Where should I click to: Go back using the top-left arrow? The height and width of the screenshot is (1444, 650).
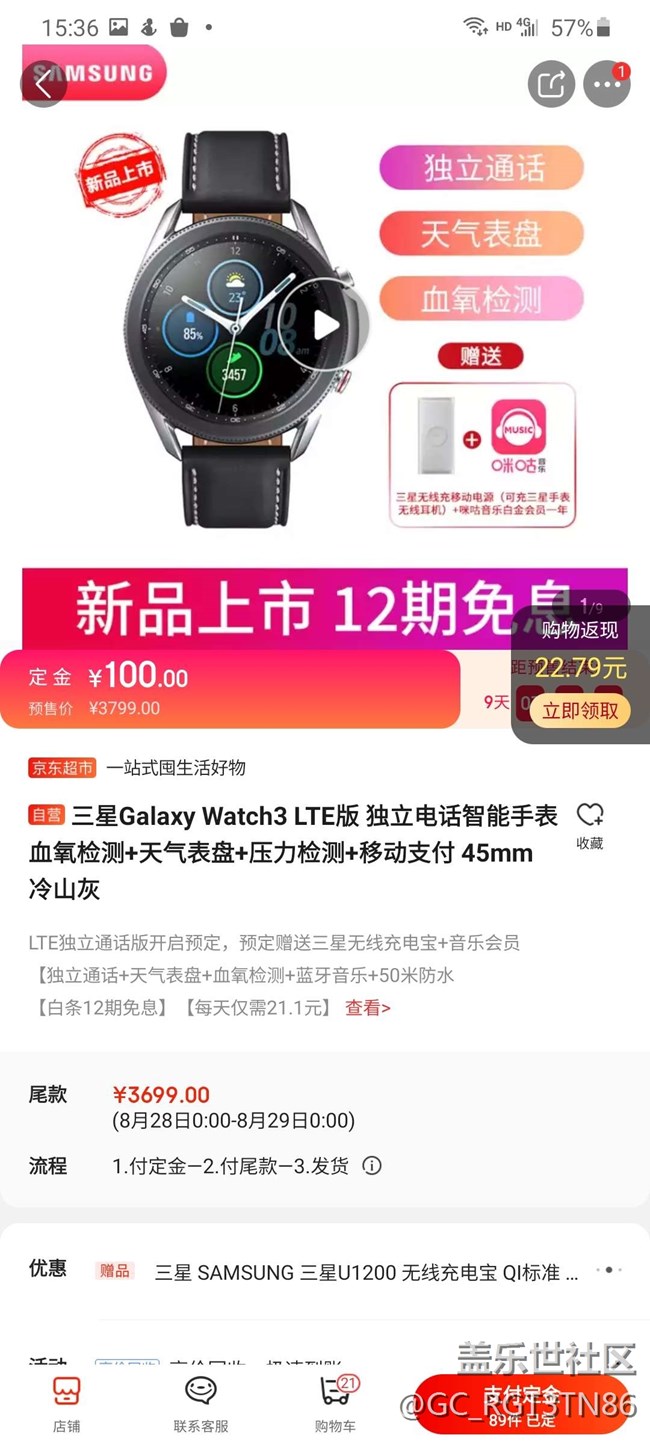tap(43, 84)
